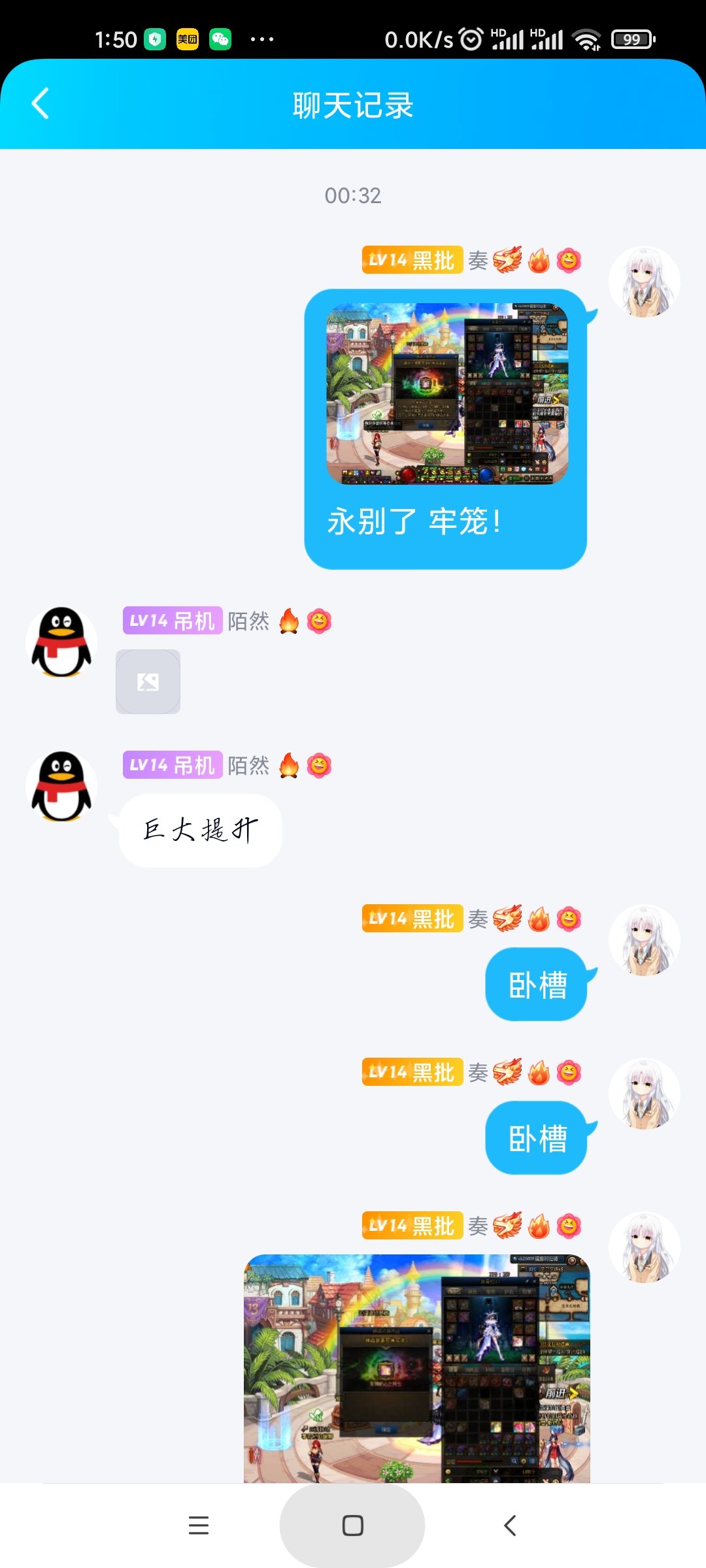706x1568 pixels.
Task: Open game screenshot above 永别了 牢笼!
Action: pos(447,393)
